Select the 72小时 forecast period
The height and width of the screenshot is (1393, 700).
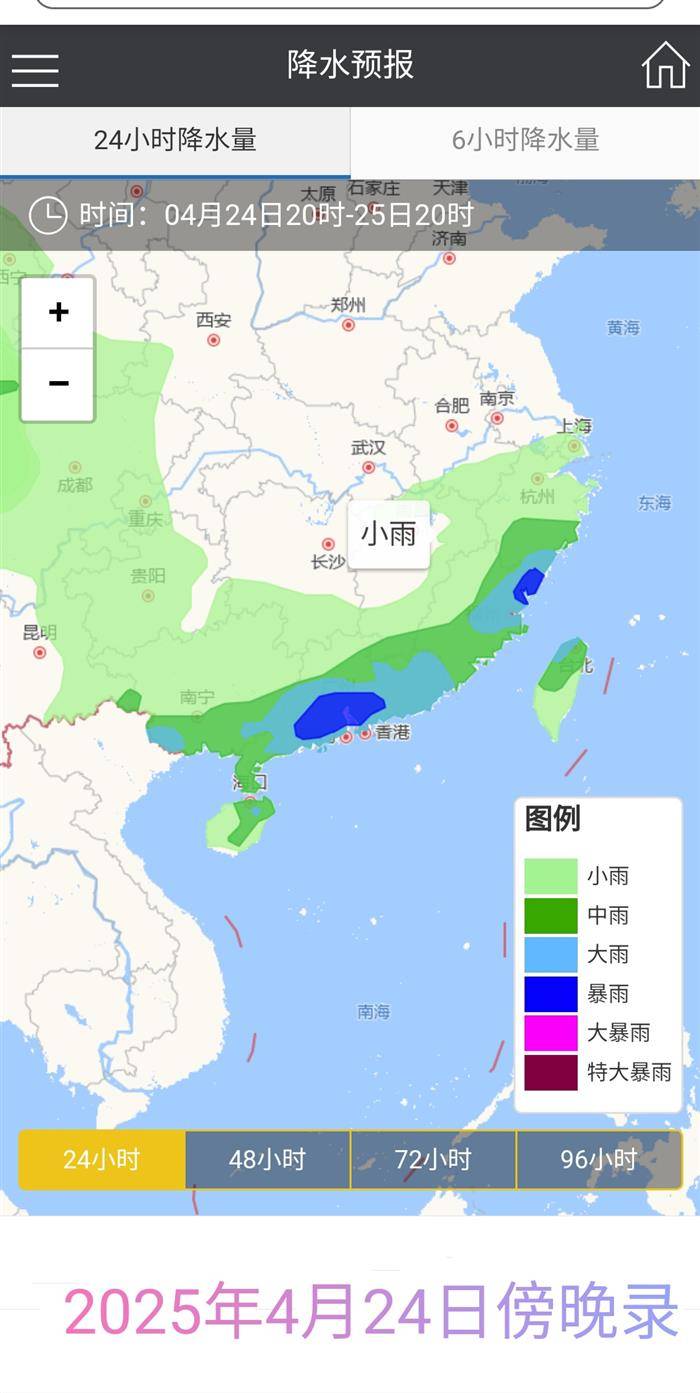click(433, 1160)
